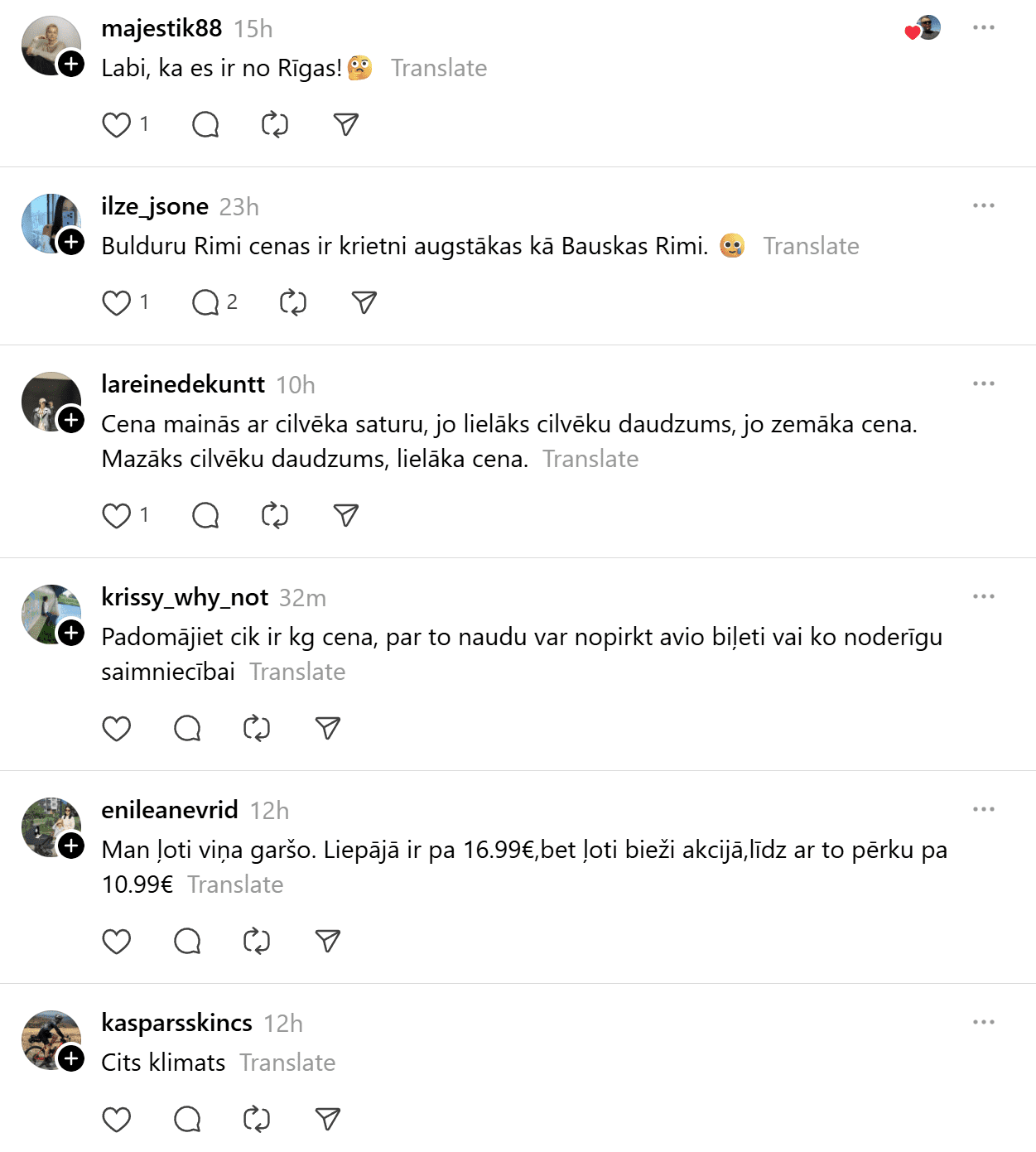Viewport: 1036px width, 1152px height.
Task: Open krissy_why_not's profile
Action: coord(184,597)
